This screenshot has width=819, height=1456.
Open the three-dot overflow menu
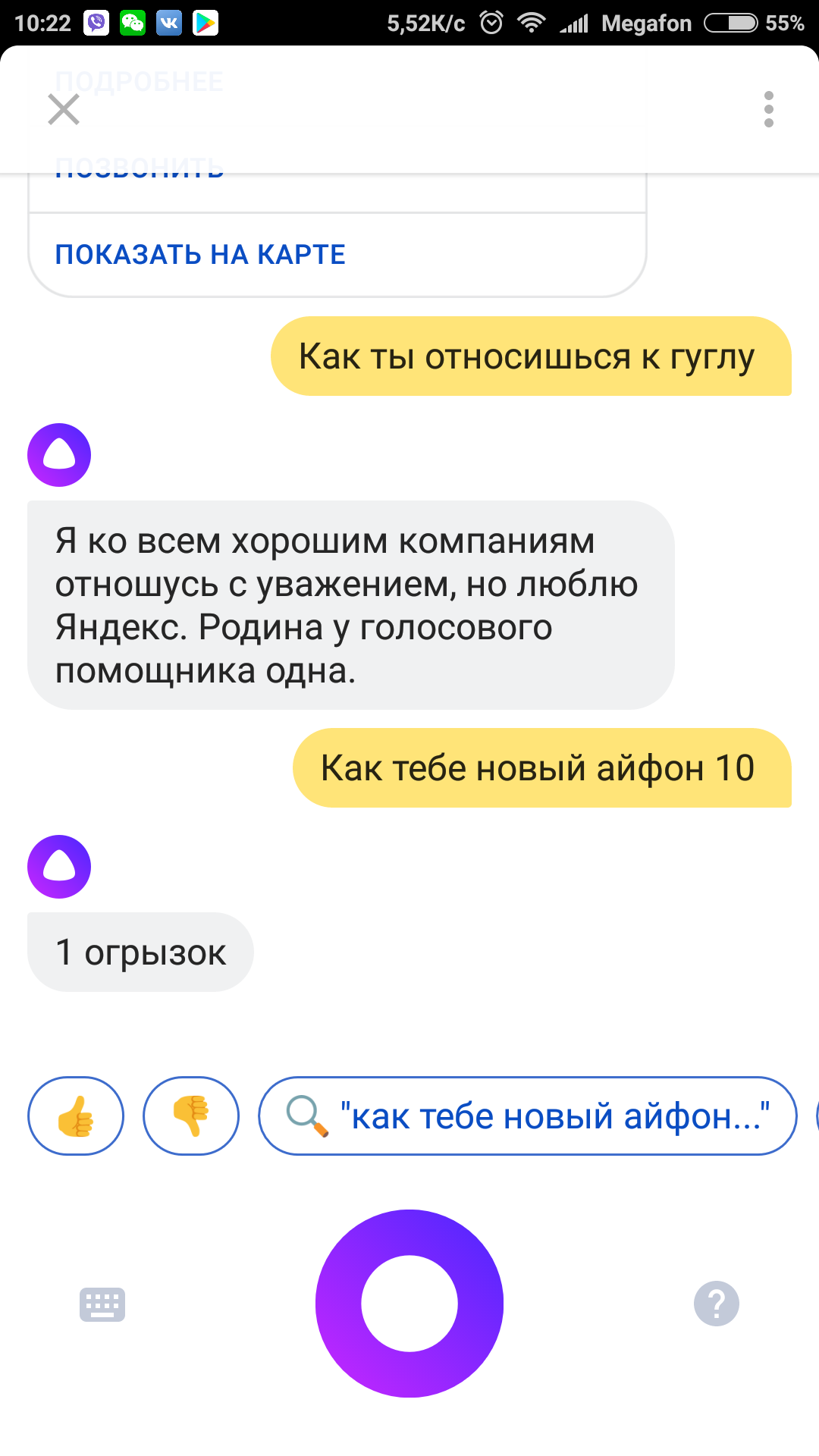768,109
